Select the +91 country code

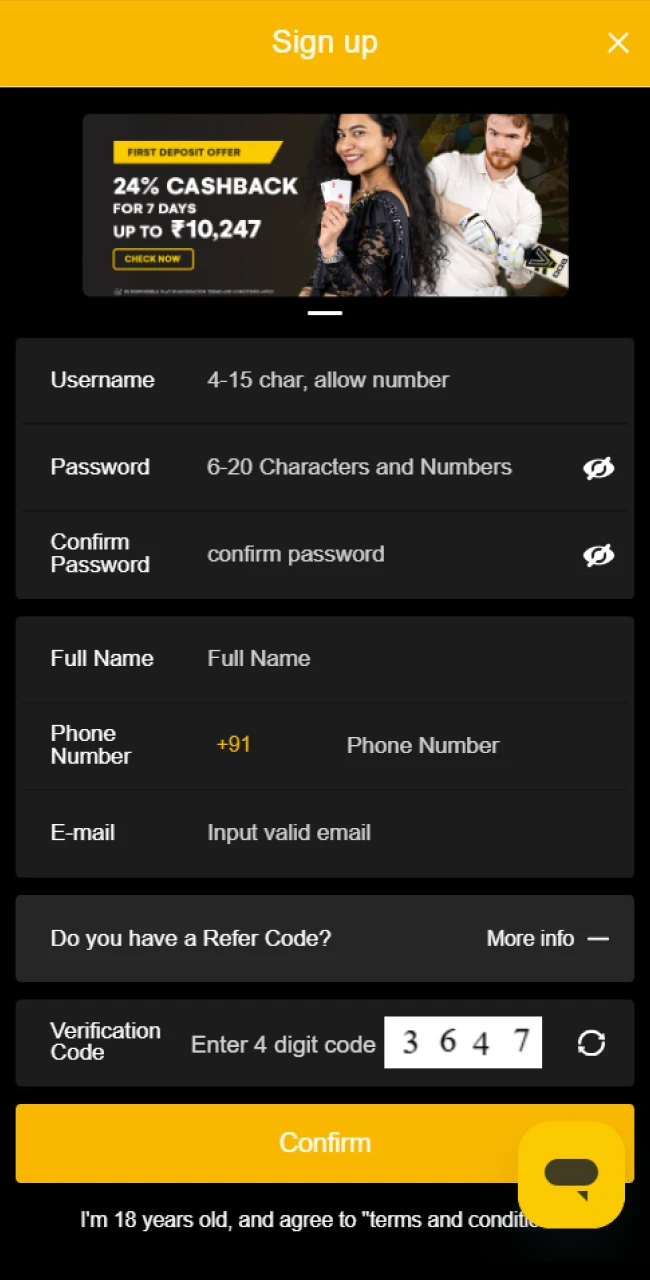(234, 745)
